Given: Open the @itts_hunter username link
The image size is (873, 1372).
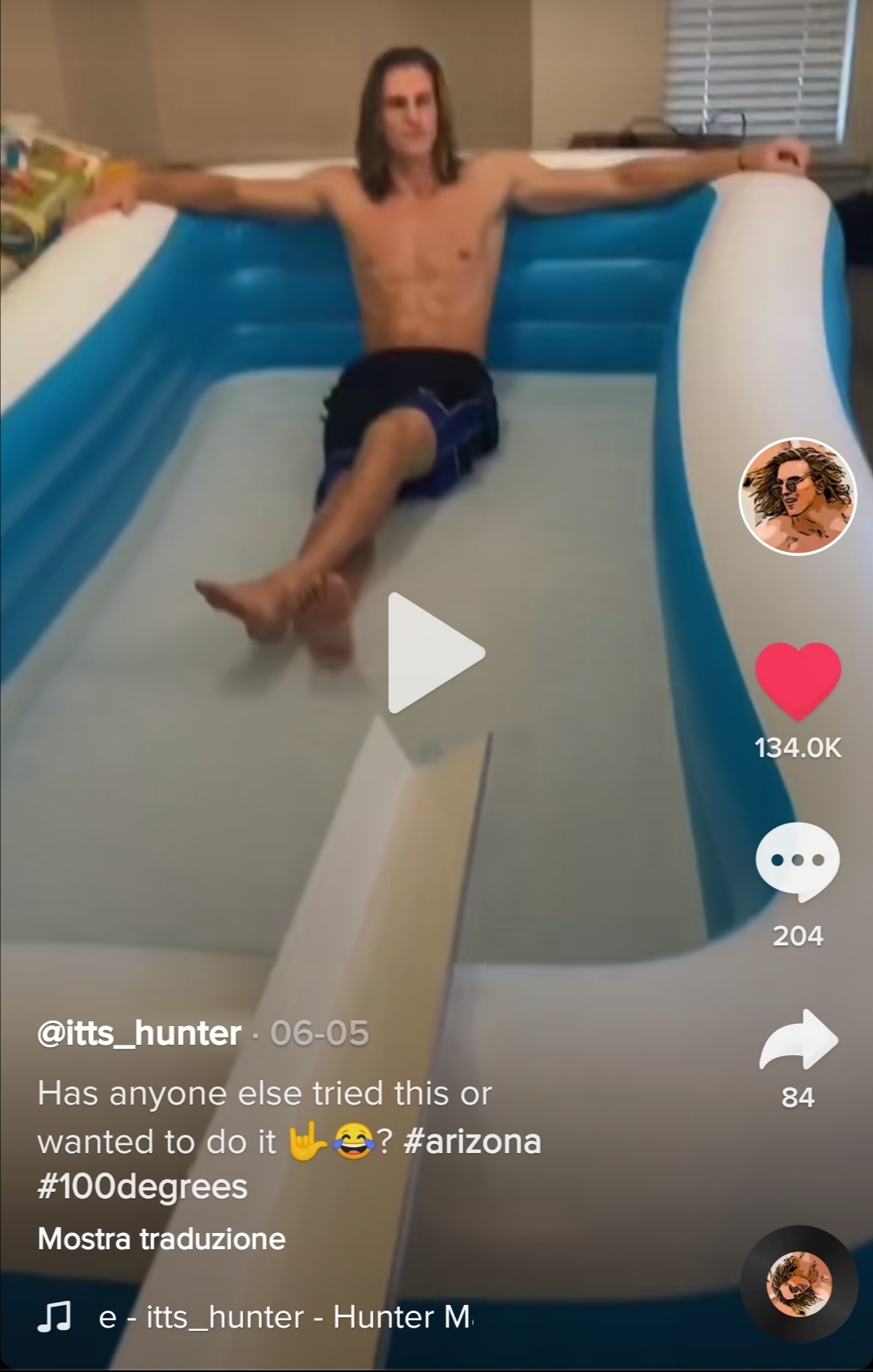Looking at the screenshot, I should tap(139, 1033).
